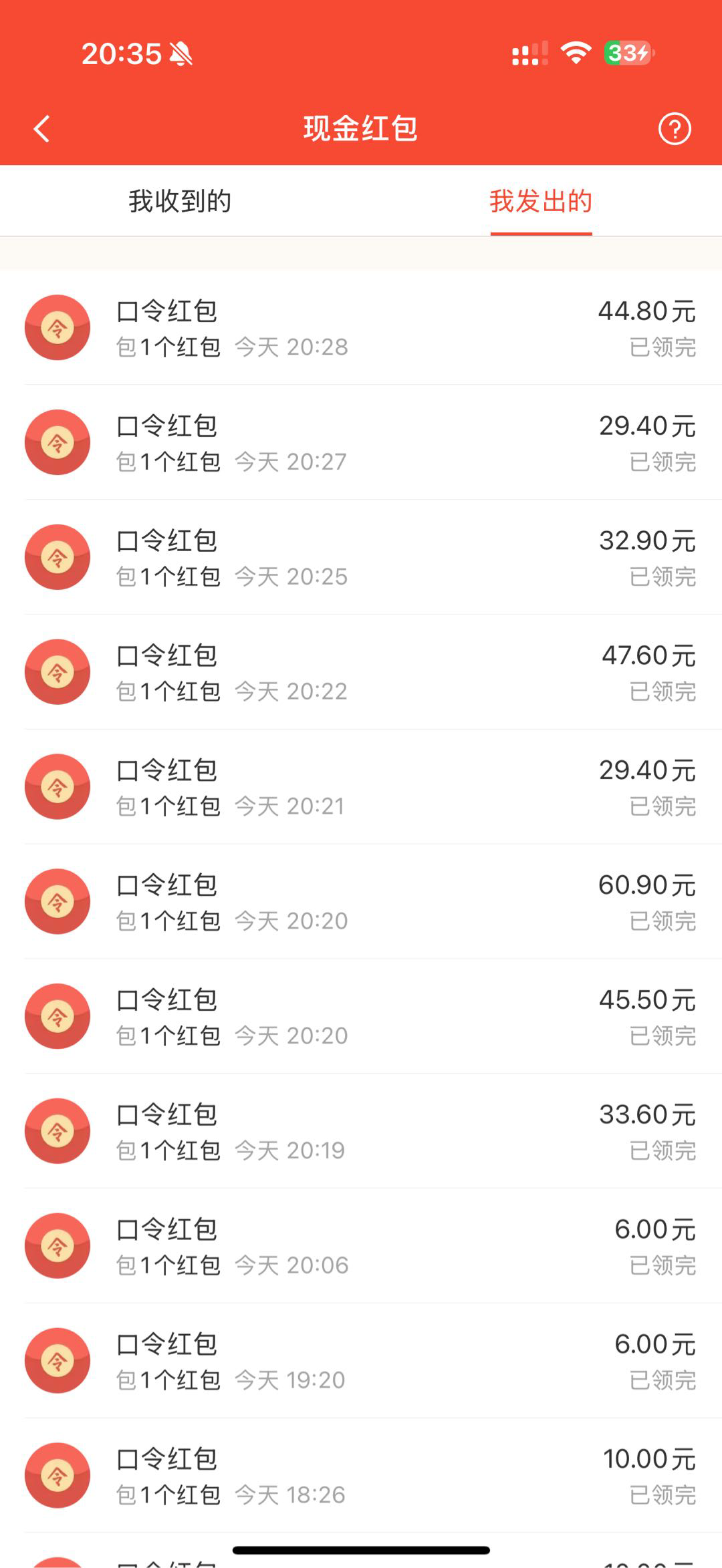Go back from the 现金红包 page
Image resolution: width=722 pixels, height=1568 pixels.
coord(42,129)
